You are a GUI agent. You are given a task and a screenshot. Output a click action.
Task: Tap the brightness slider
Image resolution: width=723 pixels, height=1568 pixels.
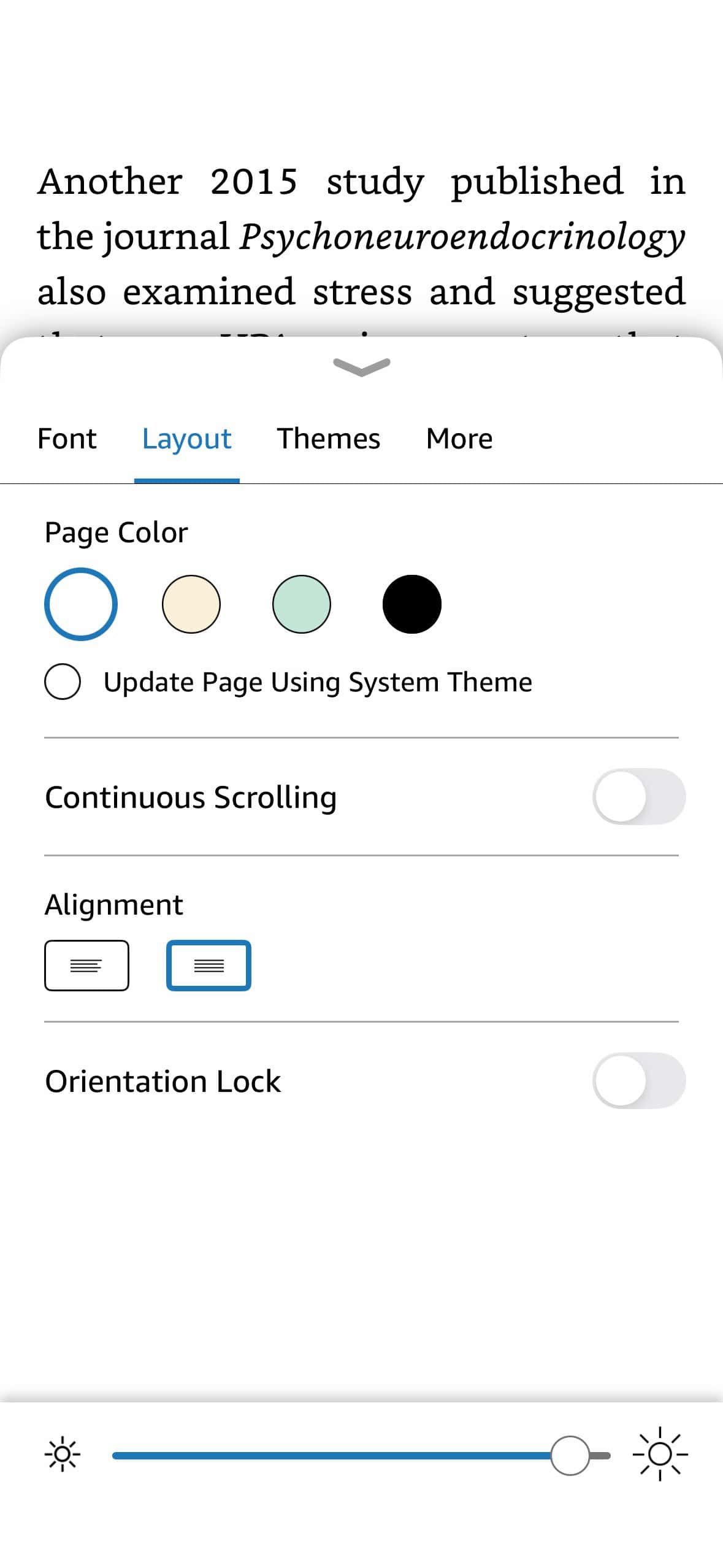[x=361, y=1455]
